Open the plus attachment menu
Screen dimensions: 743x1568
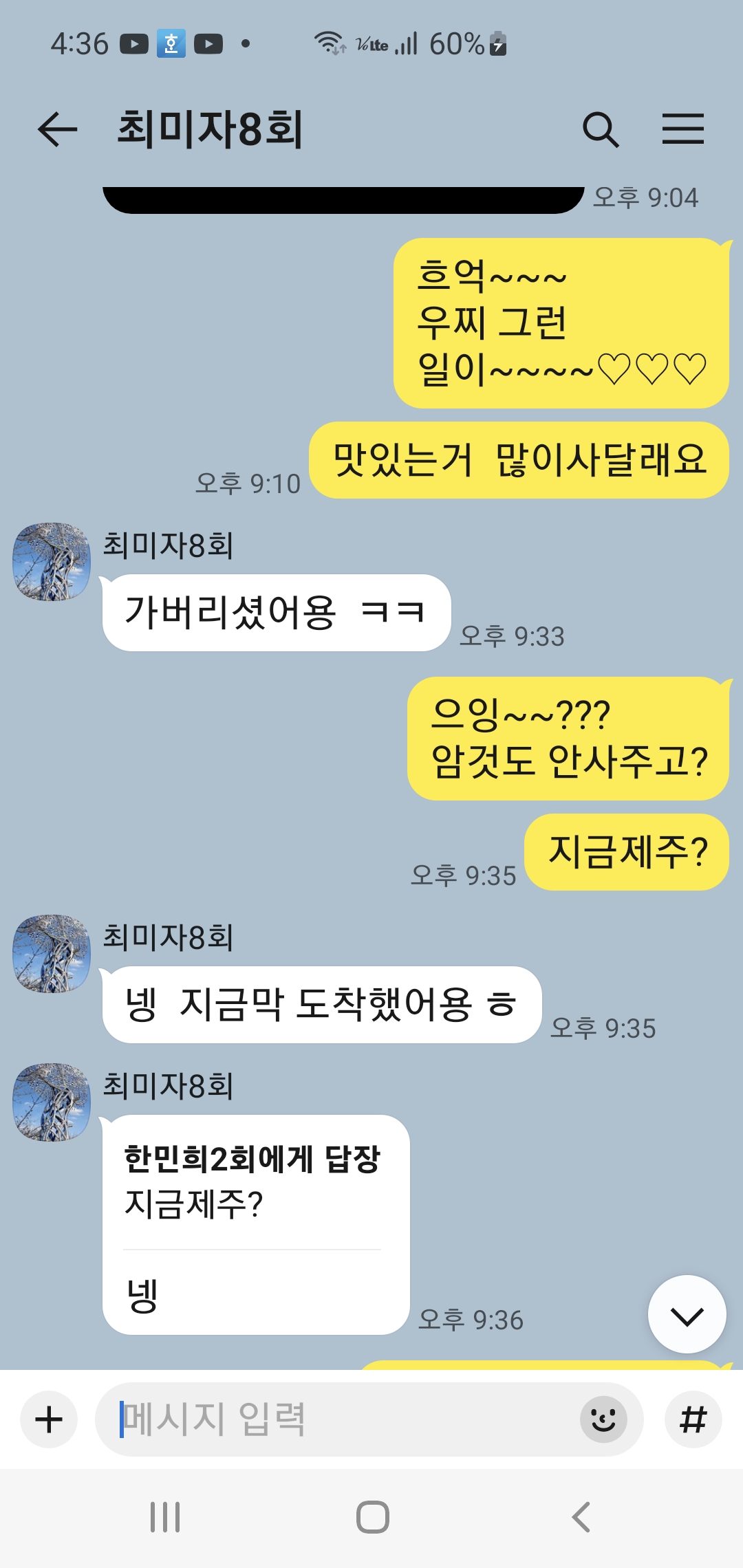click(x=49, y=1419)
